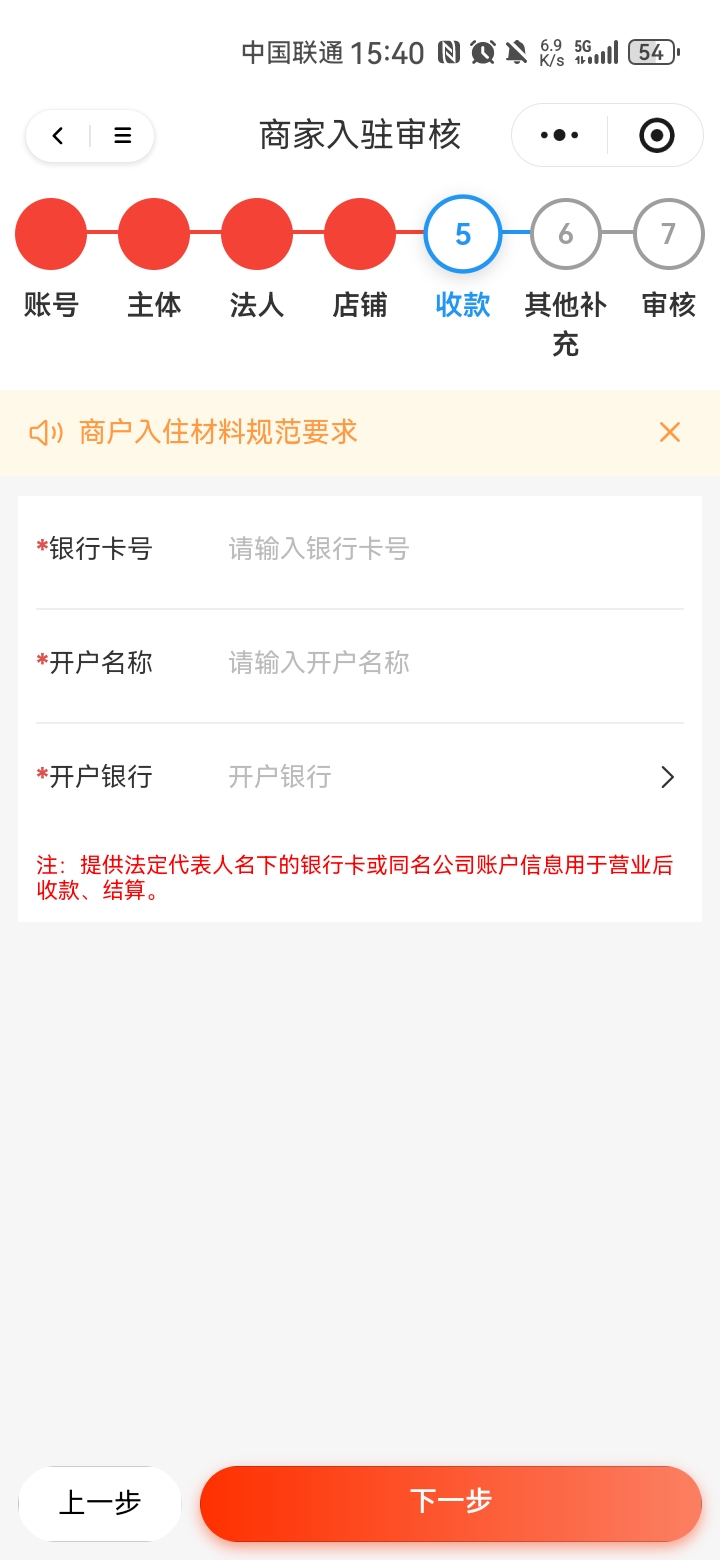
Task: Open the mini-program menu list icon
Action: click(122, 135)
